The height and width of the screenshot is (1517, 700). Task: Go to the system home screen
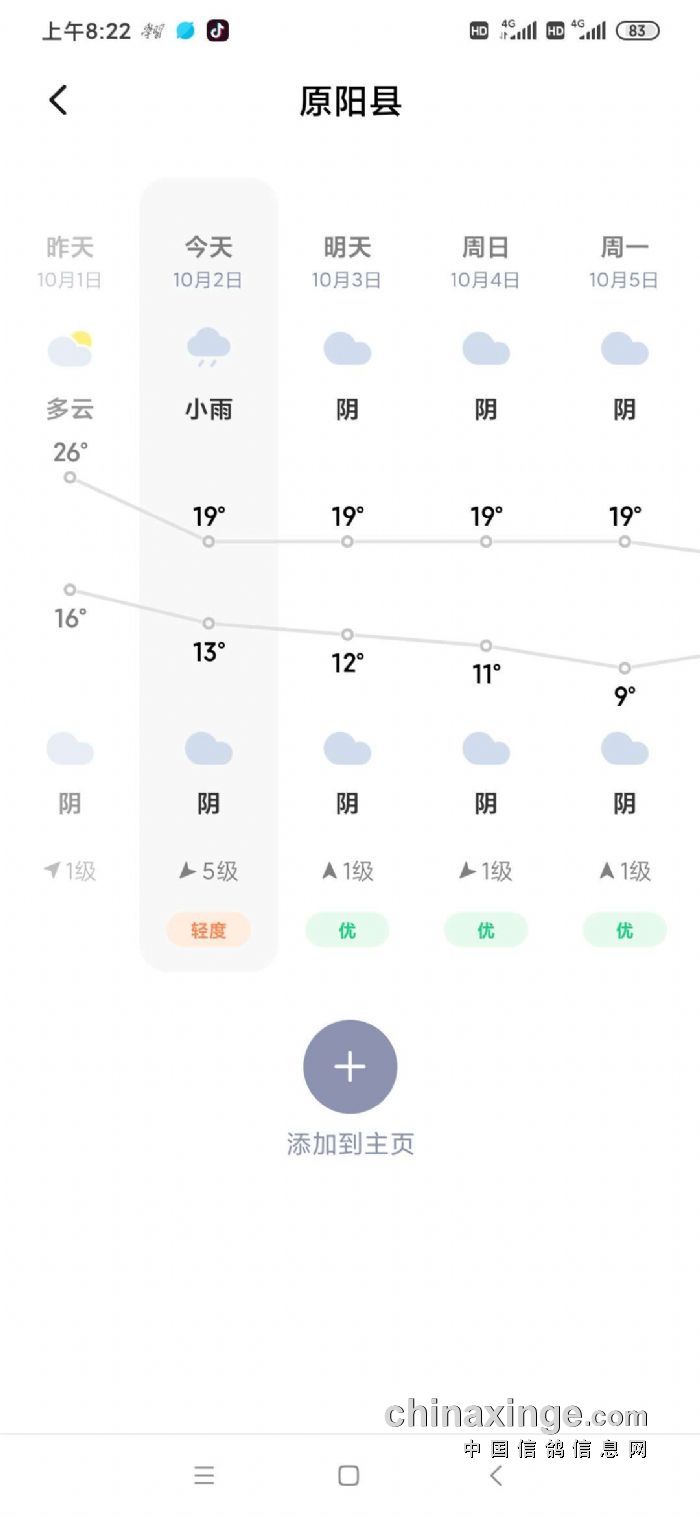(349, 1475)
